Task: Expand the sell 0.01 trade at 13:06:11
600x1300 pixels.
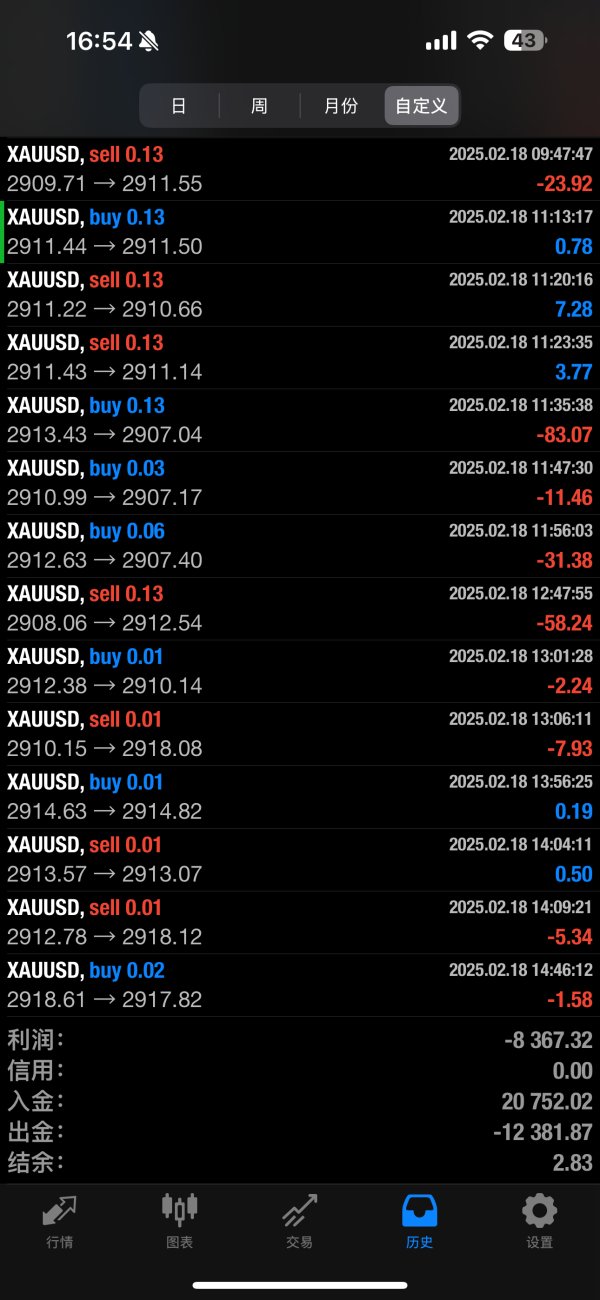Action: pos(300,734)
